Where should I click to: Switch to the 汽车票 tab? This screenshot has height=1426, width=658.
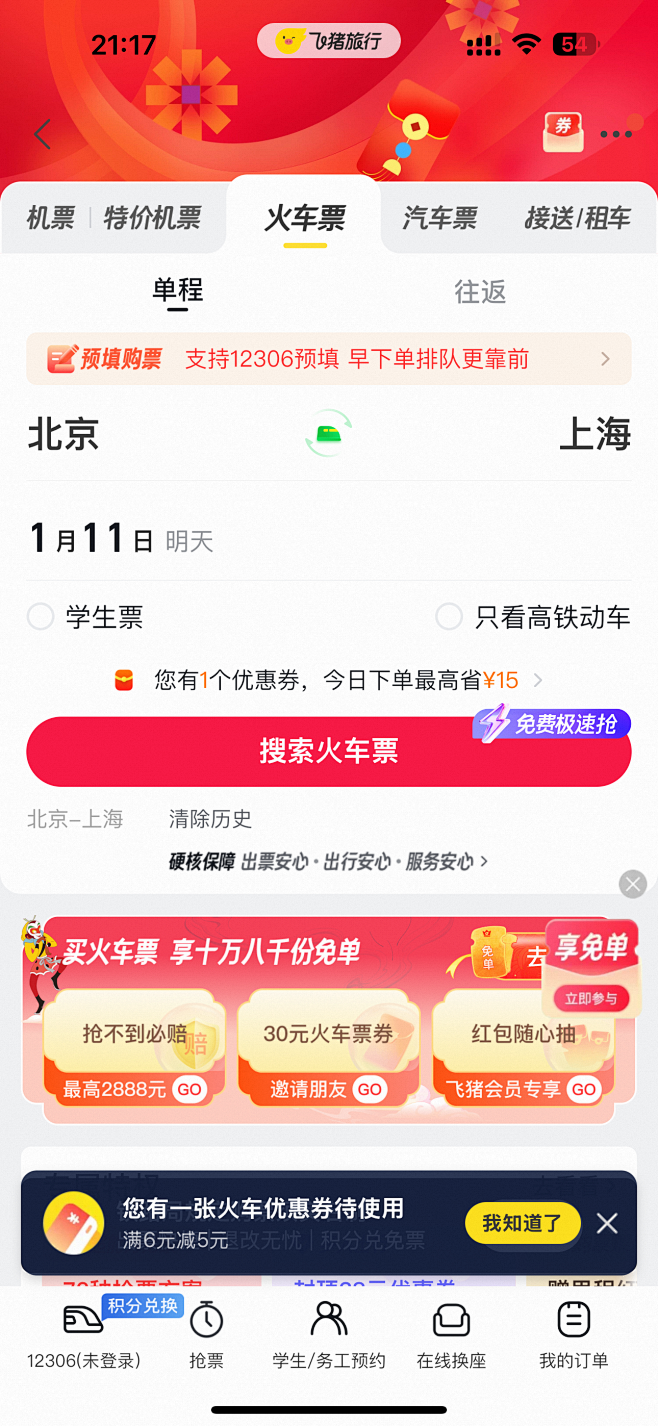(x=440, y=218)
